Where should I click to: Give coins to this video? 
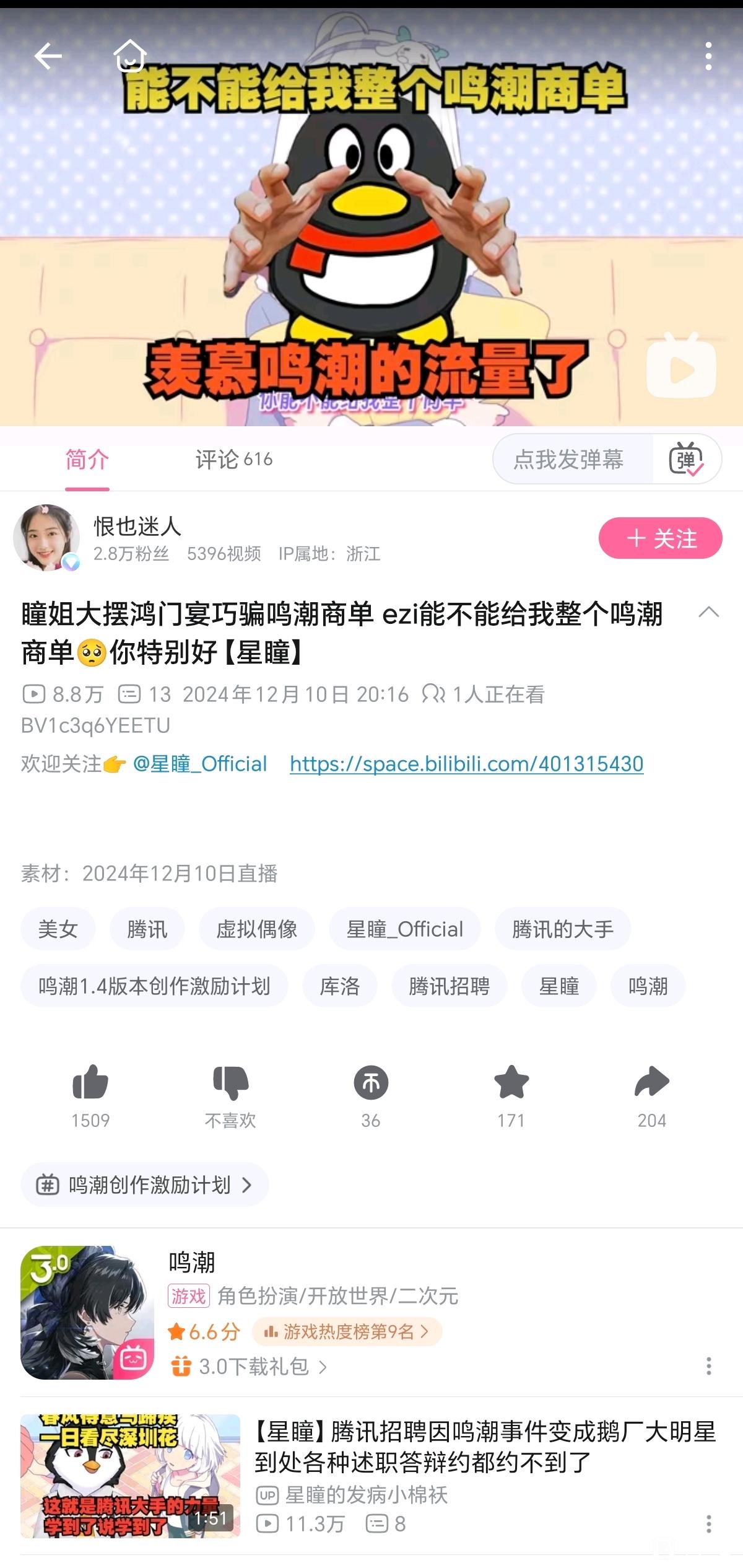tap(371, 1083)
